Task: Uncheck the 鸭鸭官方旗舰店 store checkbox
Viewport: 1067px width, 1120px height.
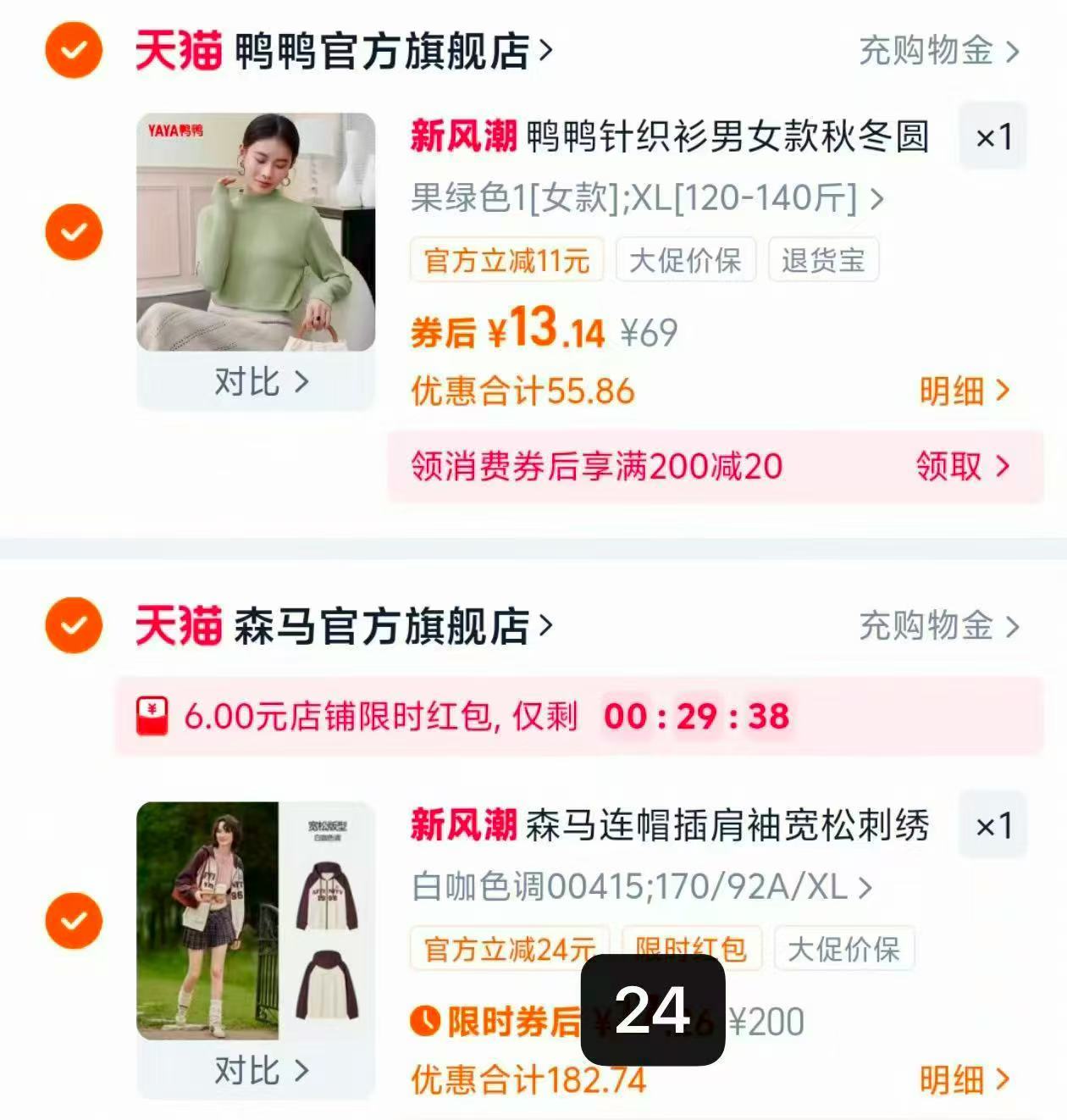Action: (74, 50)
